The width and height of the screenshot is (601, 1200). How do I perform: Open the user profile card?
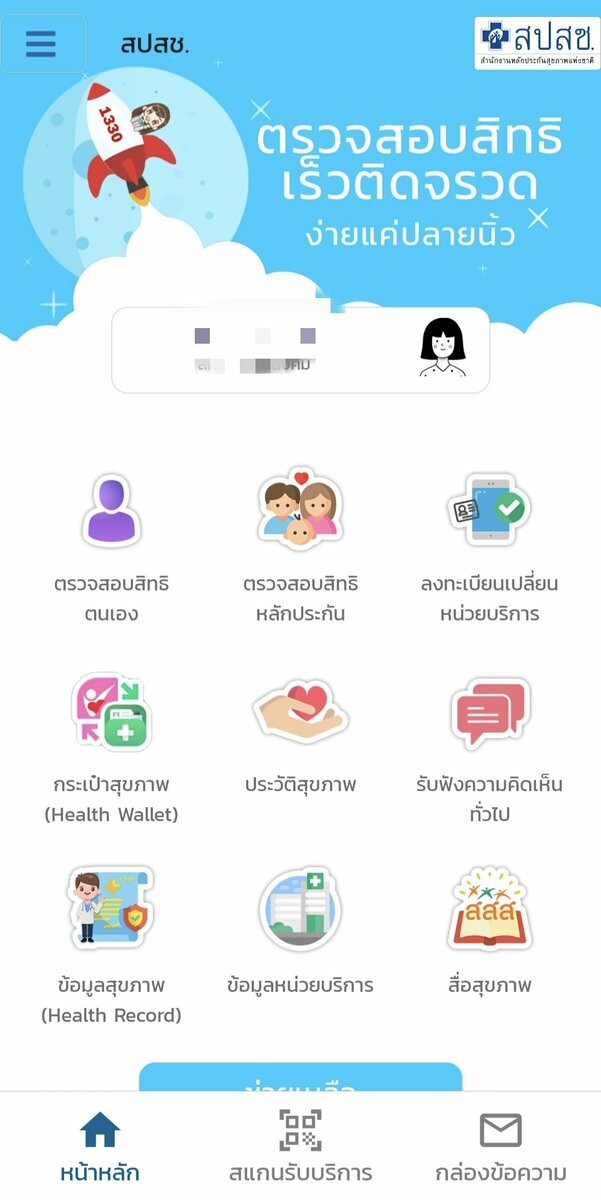pos(300,350)
